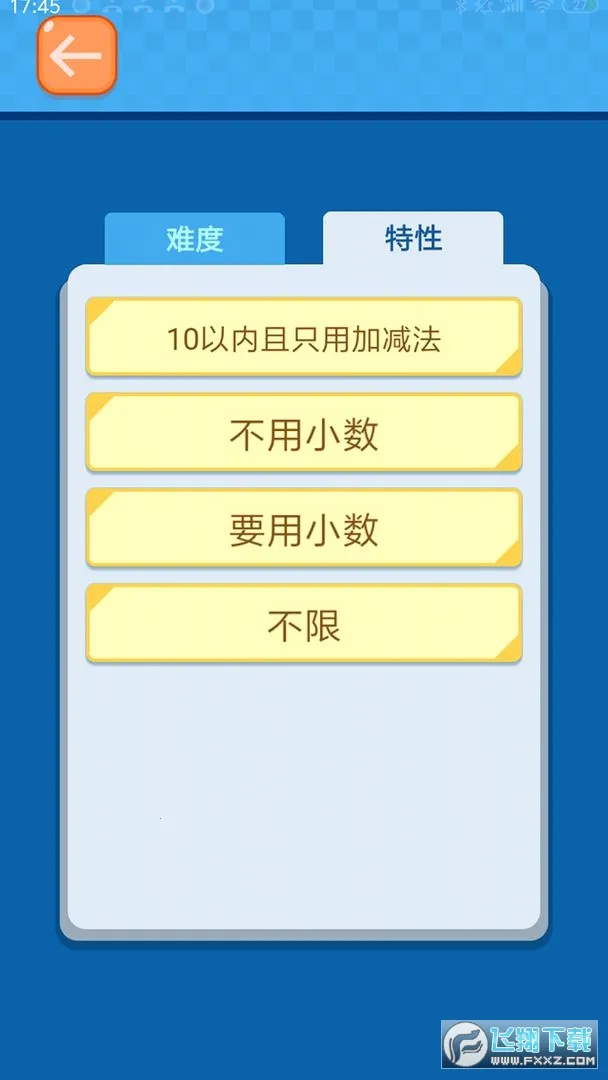Pick the 要用小数 option
The image size is (608, 1080).
[304, 528]
